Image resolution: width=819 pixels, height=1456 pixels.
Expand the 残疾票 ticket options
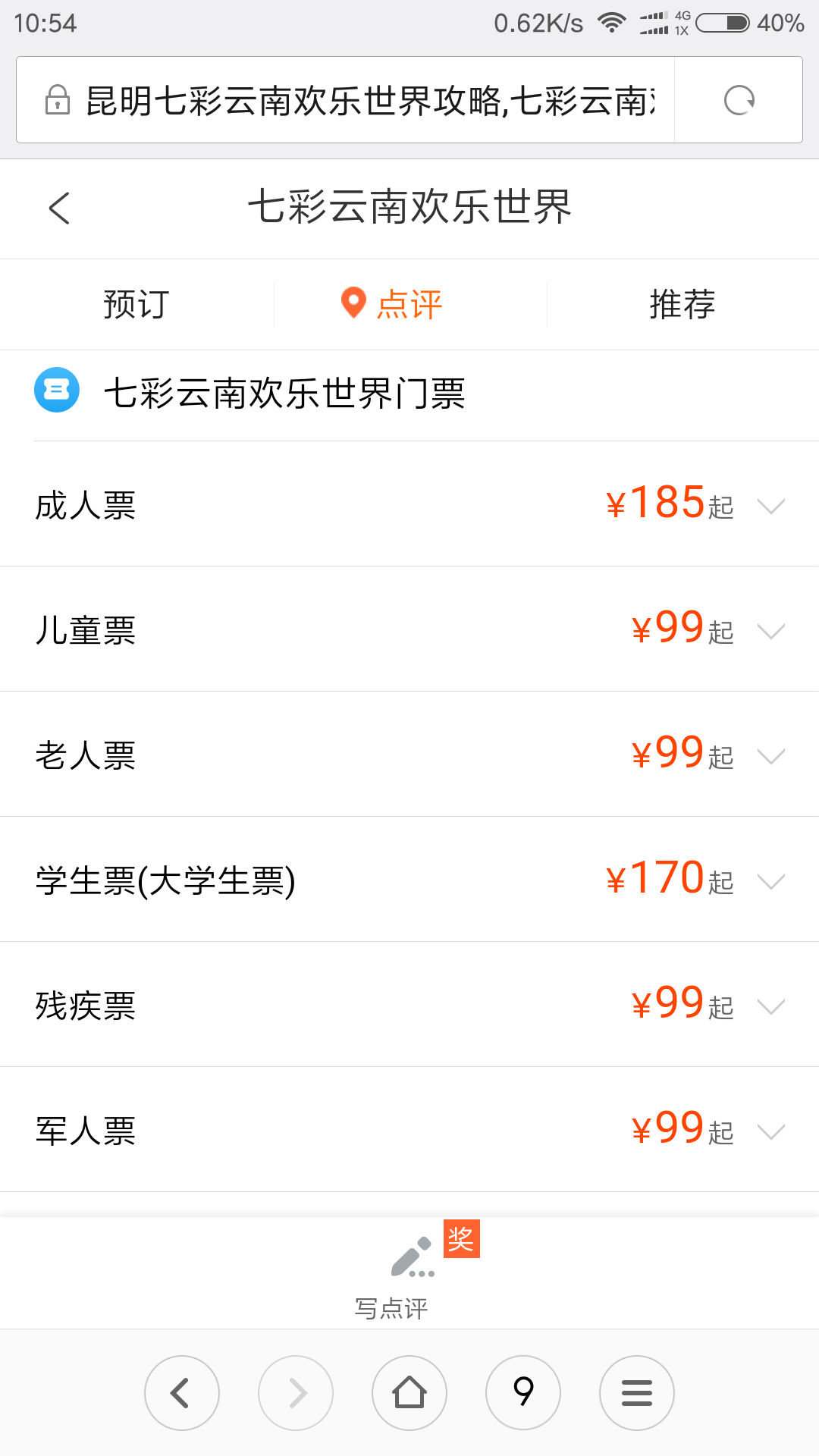click(x=409, y=1005)
